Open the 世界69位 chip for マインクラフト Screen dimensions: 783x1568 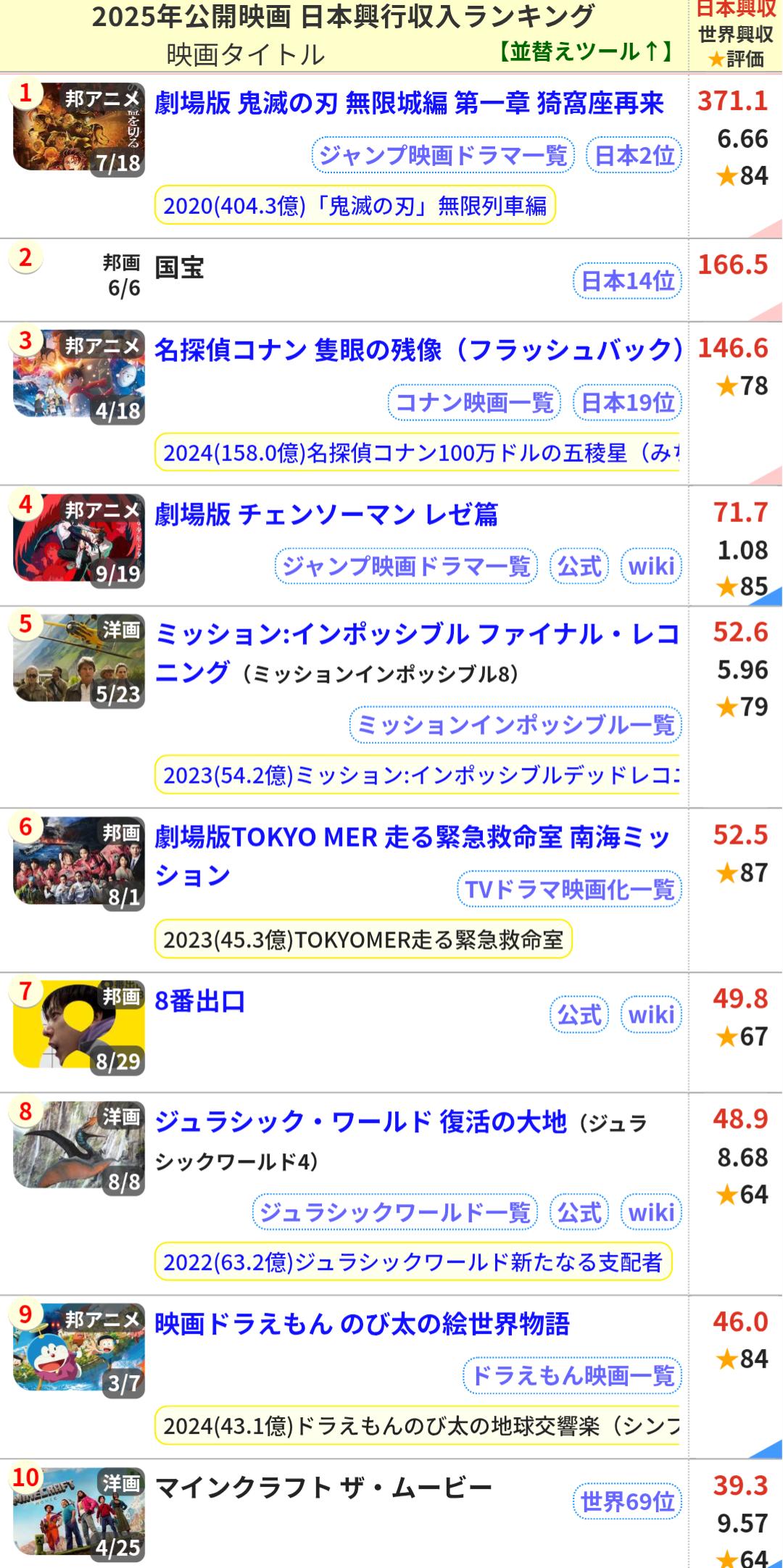pyautogui.click(x=627, y=1501)
